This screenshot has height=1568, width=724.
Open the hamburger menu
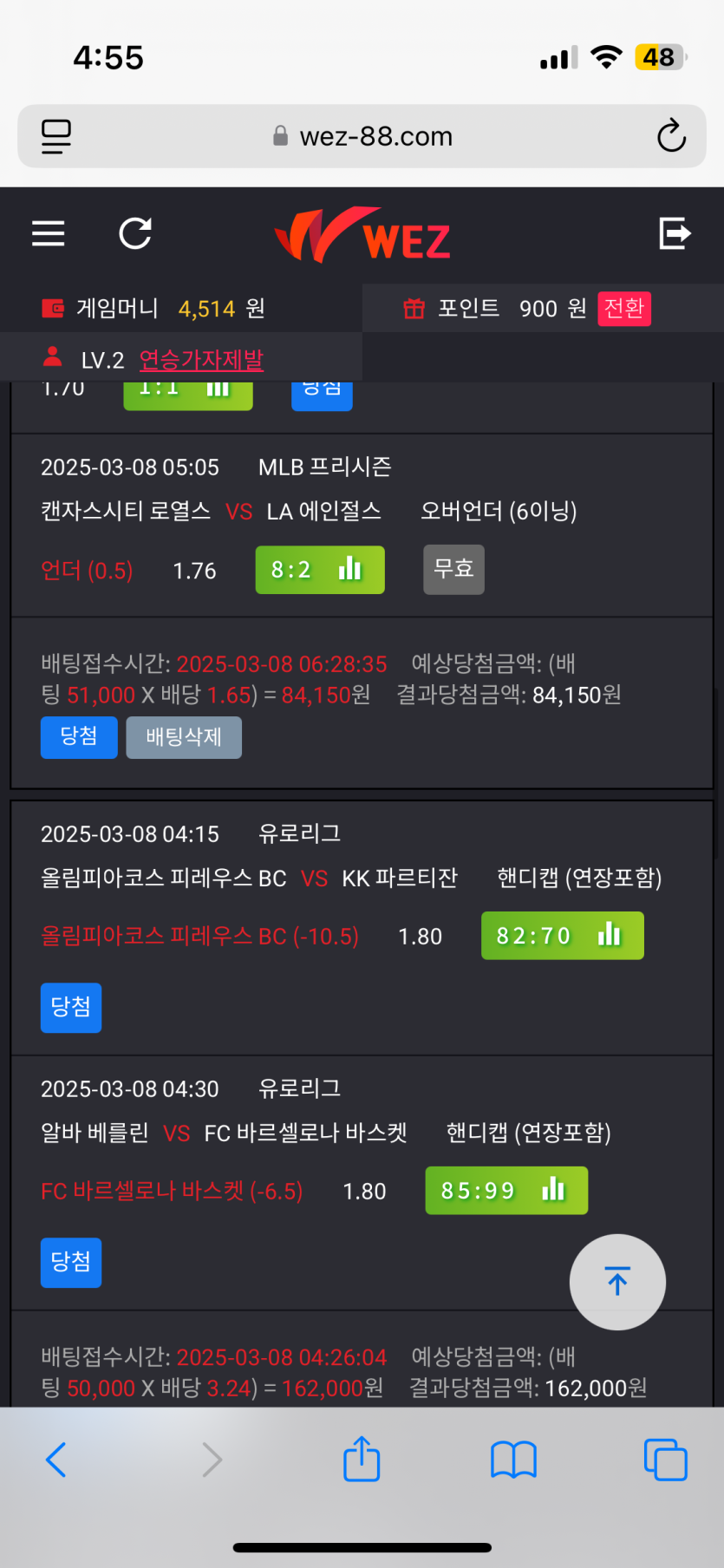click(x=49, y=233)
